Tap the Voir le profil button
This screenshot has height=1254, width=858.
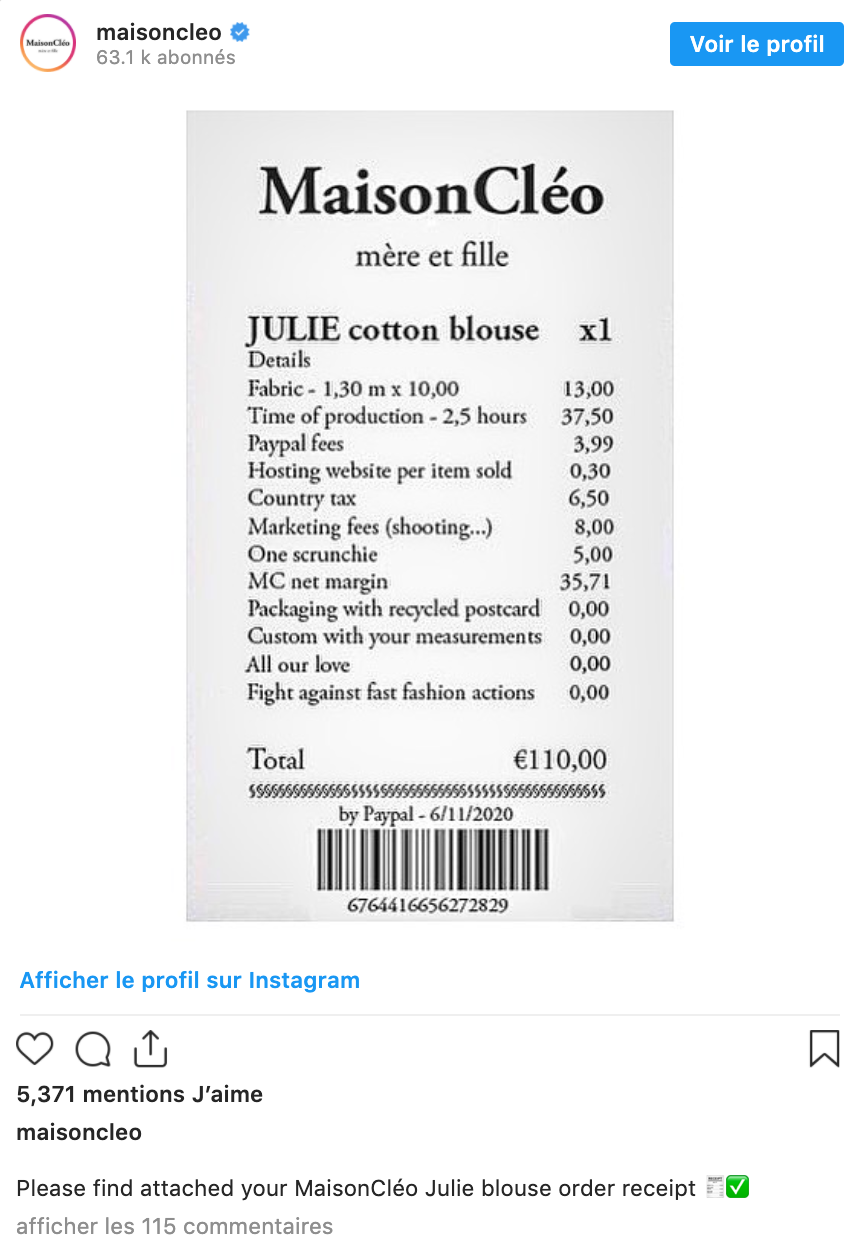point(757,44)
